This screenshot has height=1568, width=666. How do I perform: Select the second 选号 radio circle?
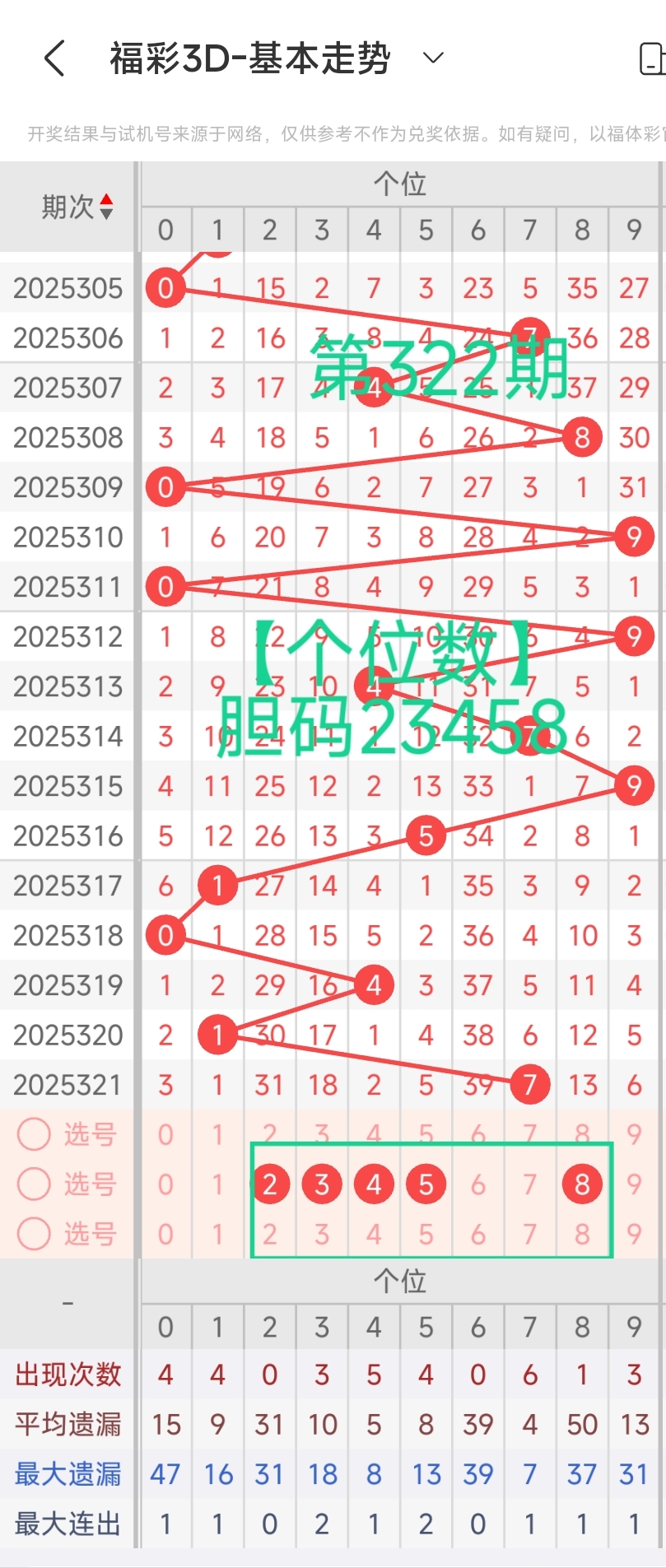point(34,1184)
